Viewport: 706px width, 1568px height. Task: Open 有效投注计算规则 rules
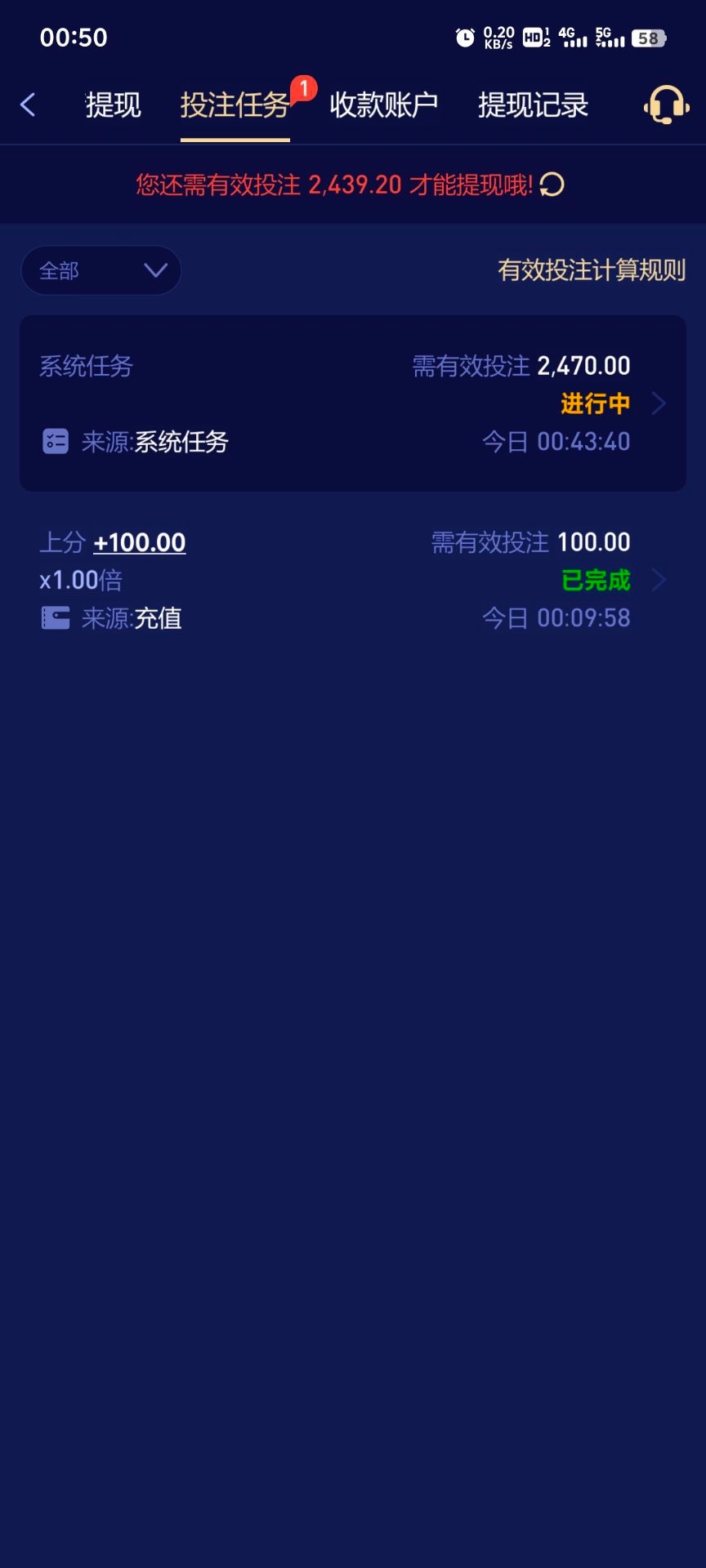(591, 270)
